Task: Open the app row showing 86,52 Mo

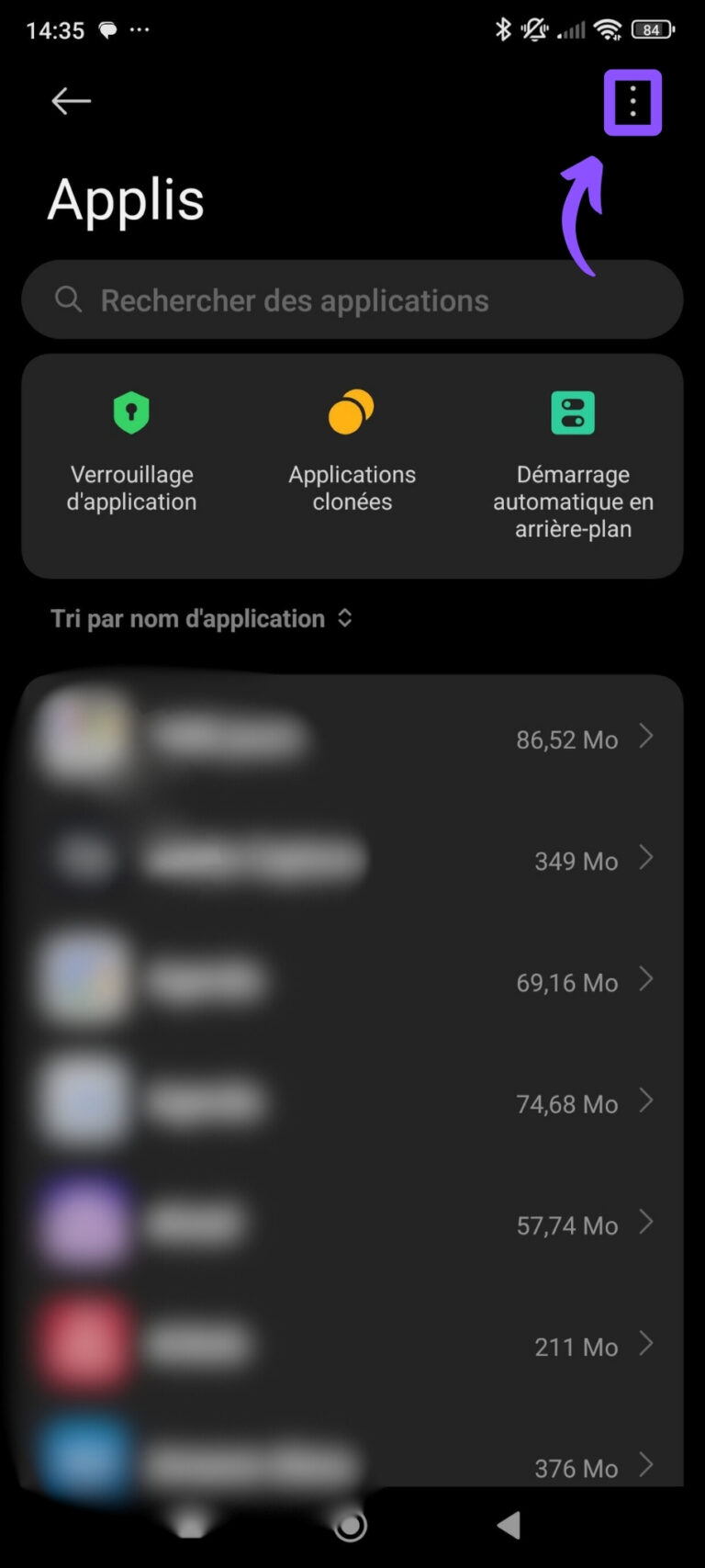Action: click(x=352, y=739)
